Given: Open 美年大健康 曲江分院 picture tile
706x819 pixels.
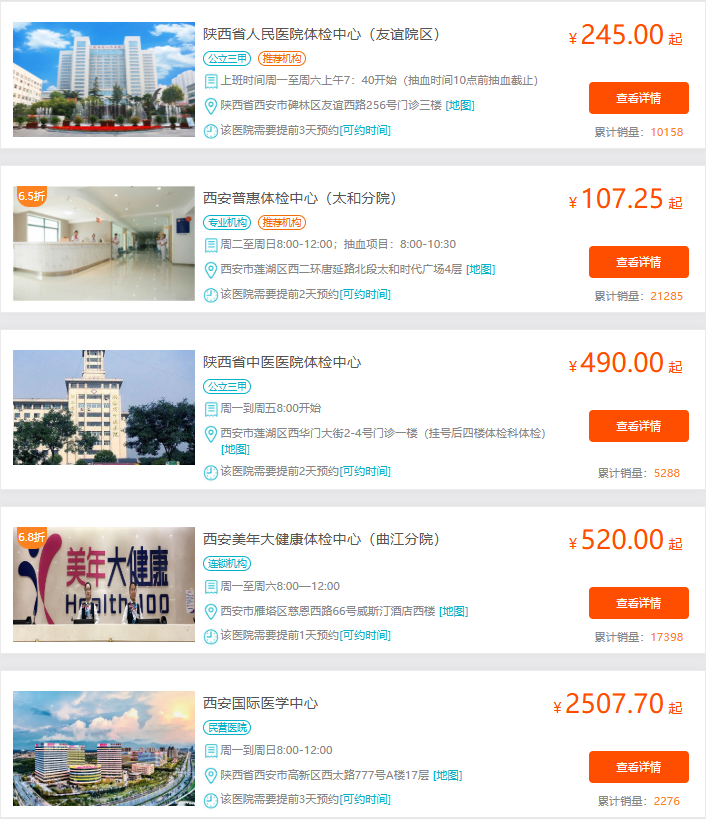Looking at the screenshot, I should [104, 584].
